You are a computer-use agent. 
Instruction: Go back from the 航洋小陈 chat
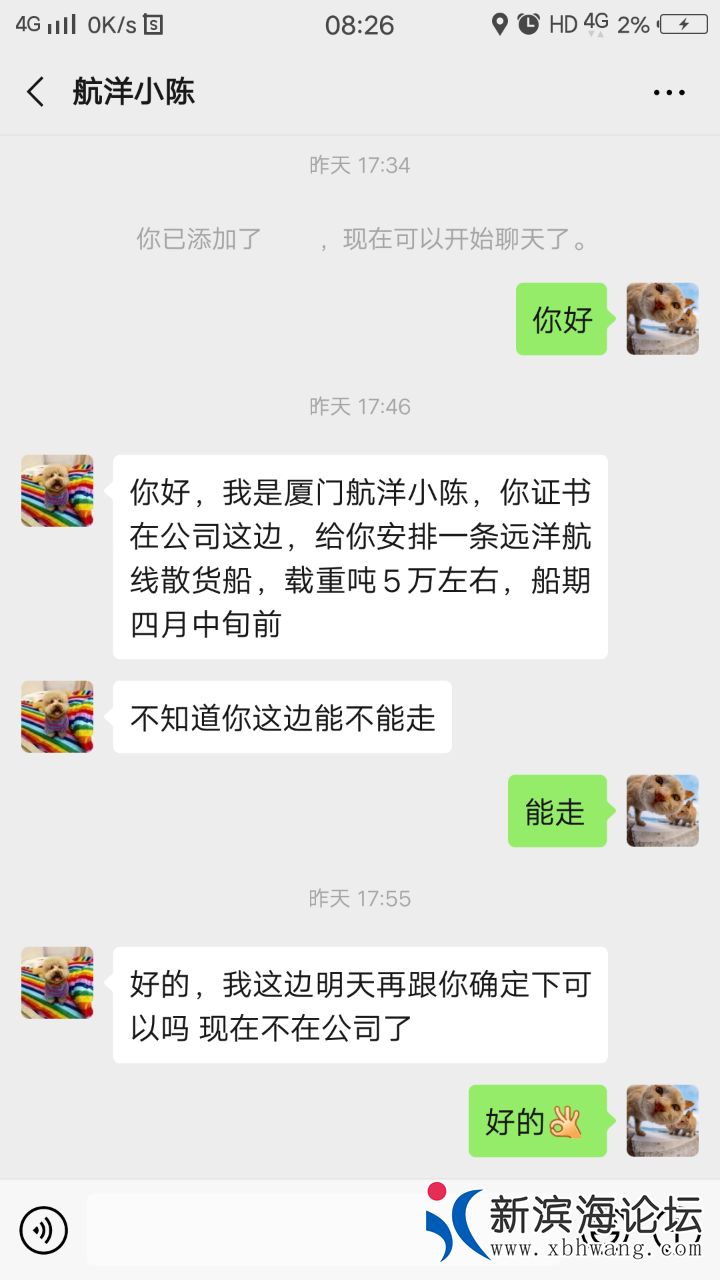pos(36,92)
